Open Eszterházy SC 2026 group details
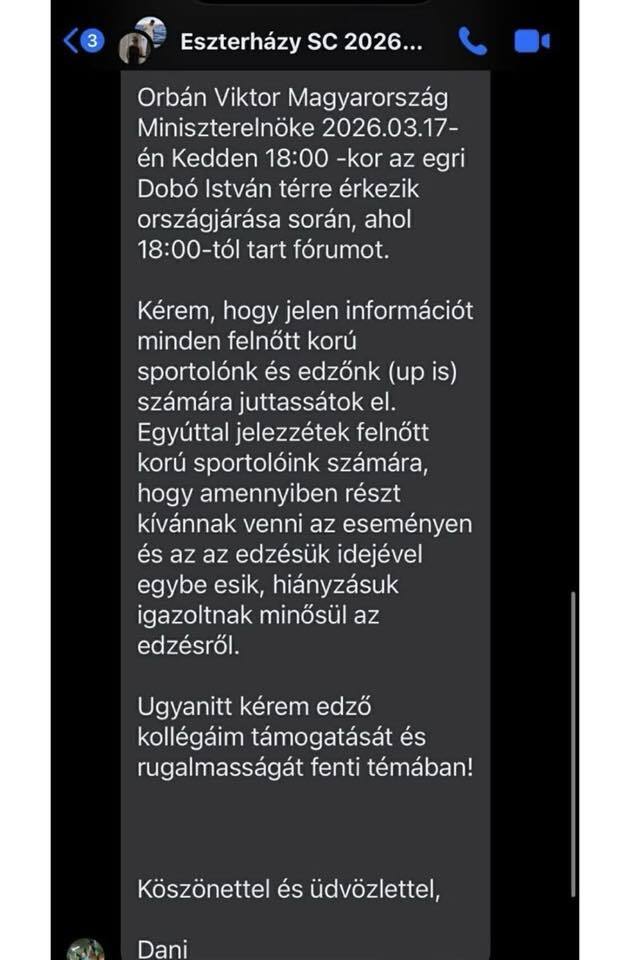The width and height of the screenshot is (630, 960). (301, 42)
